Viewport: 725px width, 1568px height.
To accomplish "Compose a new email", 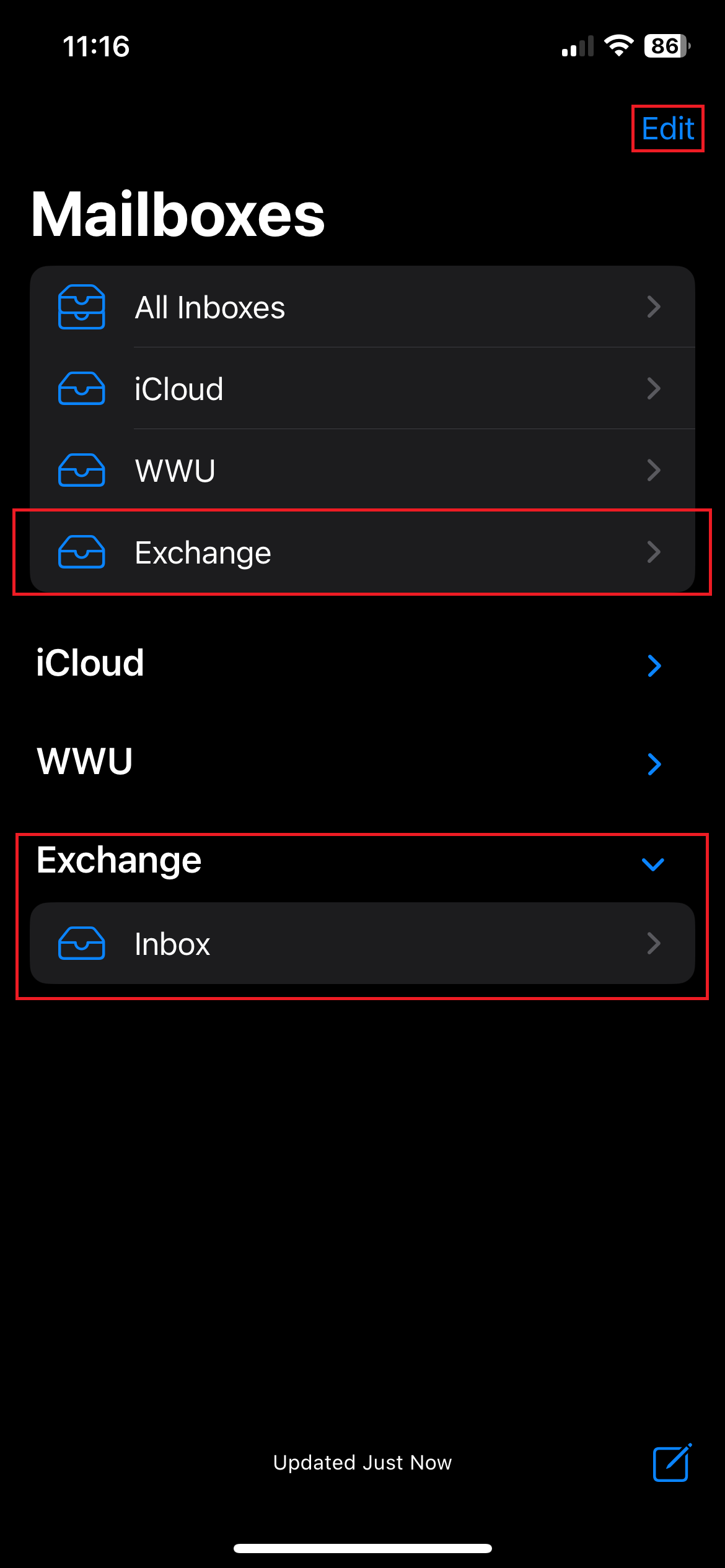I will coord(672,1463).
